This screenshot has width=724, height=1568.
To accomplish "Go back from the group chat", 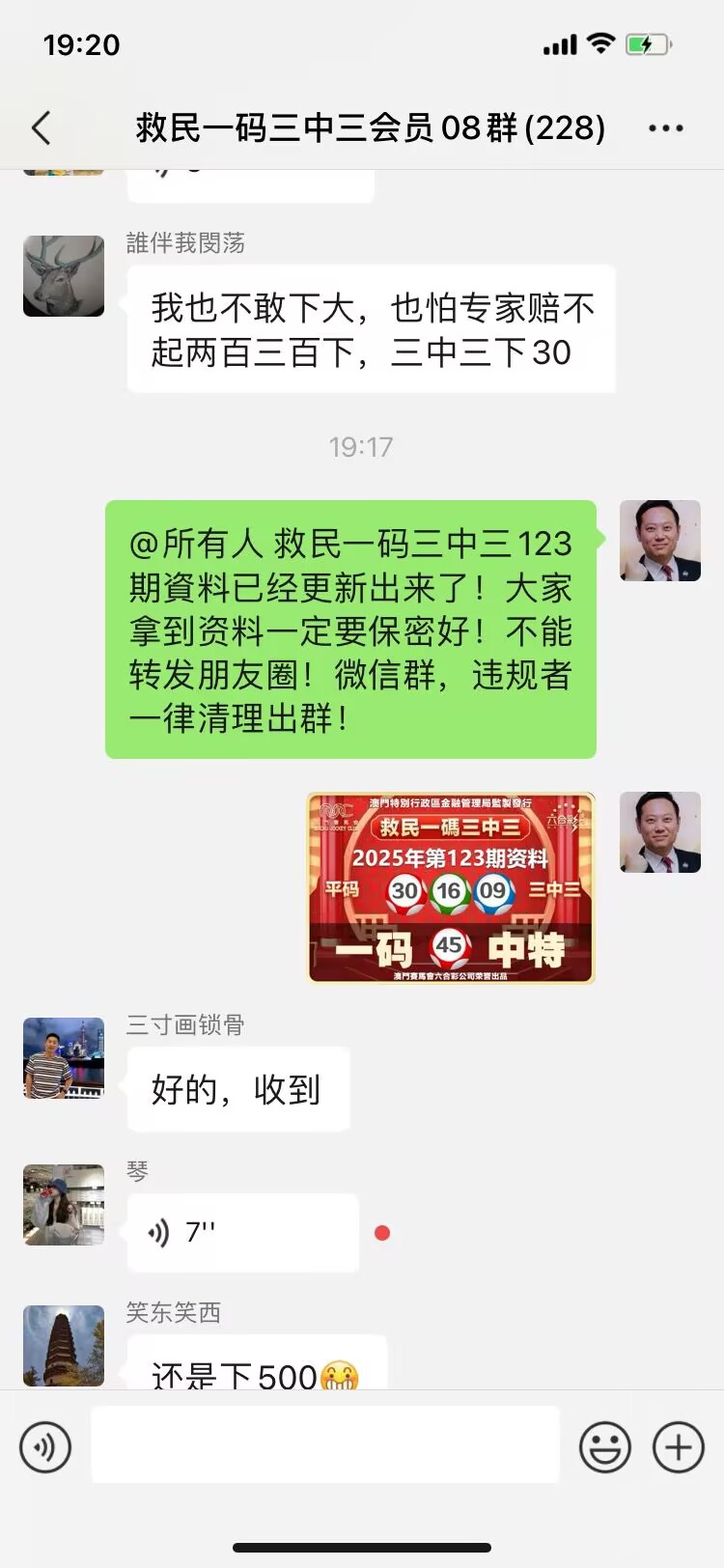I will tap(42, 127).
